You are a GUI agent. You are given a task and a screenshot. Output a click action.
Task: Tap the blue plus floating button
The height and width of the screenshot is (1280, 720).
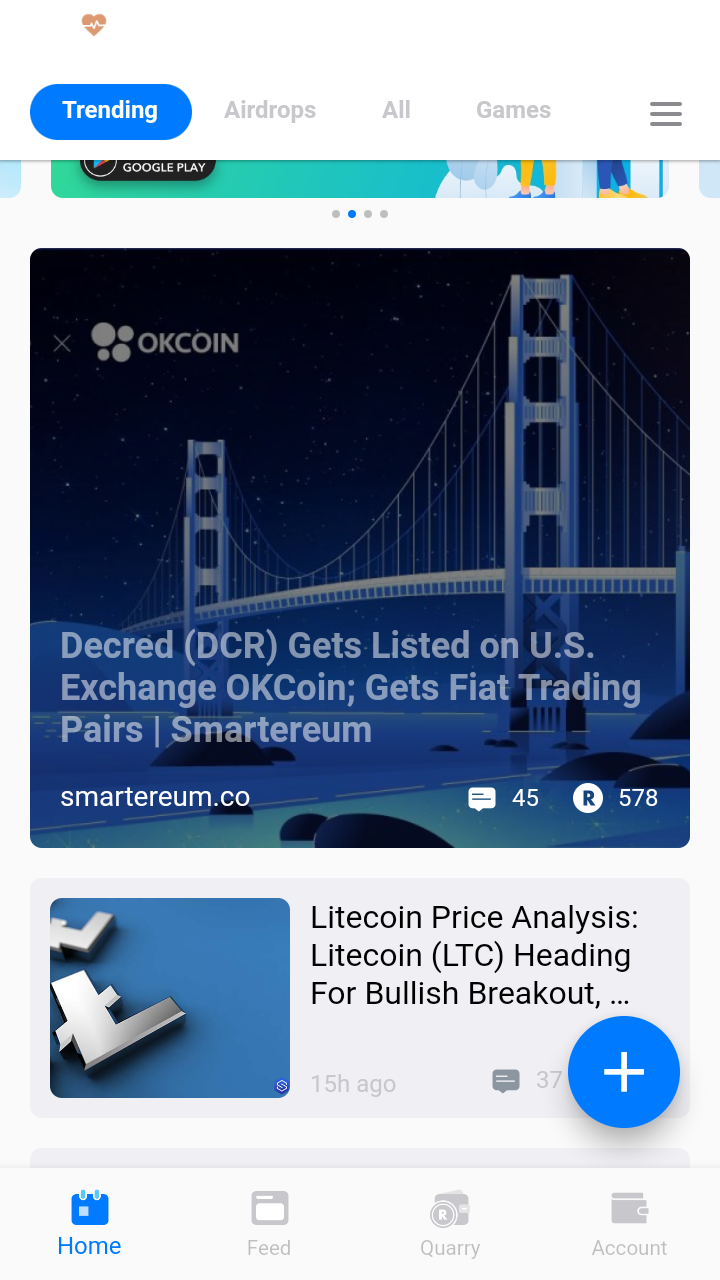pyautogui.click(x=624, y=1072)
